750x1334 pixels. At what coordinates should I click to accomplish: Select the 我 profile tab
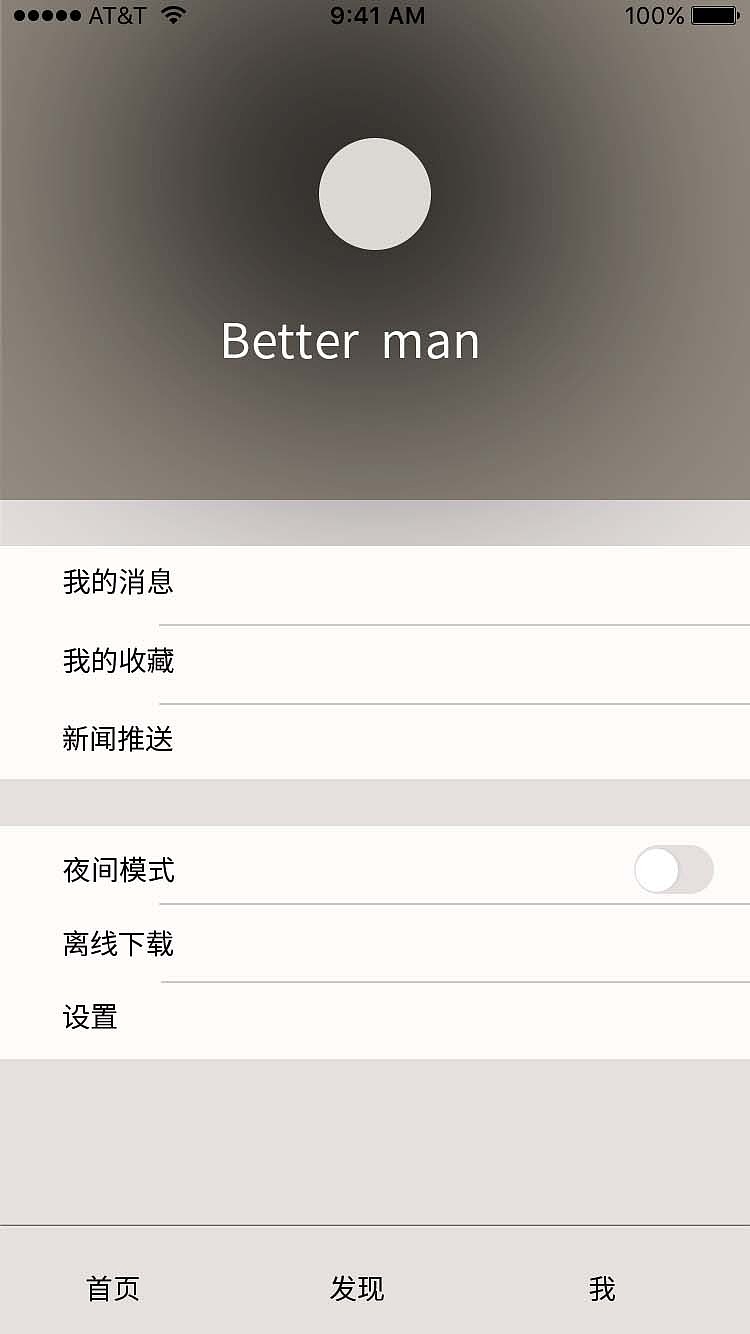602,1290
